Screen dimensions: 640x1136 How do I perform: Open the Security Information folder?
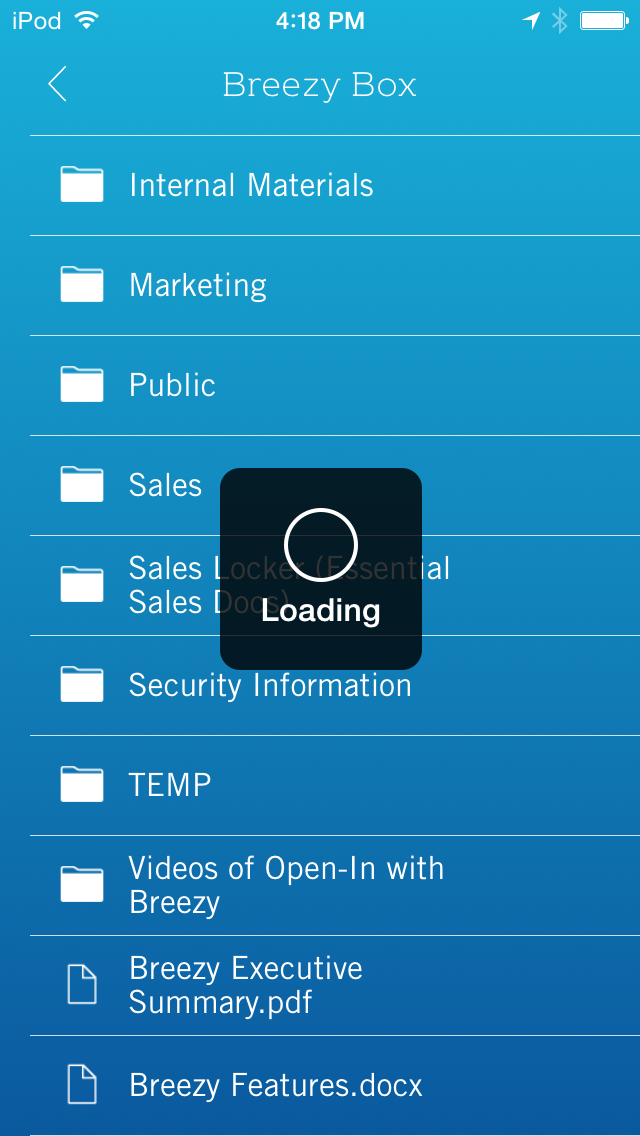(270, 686)
